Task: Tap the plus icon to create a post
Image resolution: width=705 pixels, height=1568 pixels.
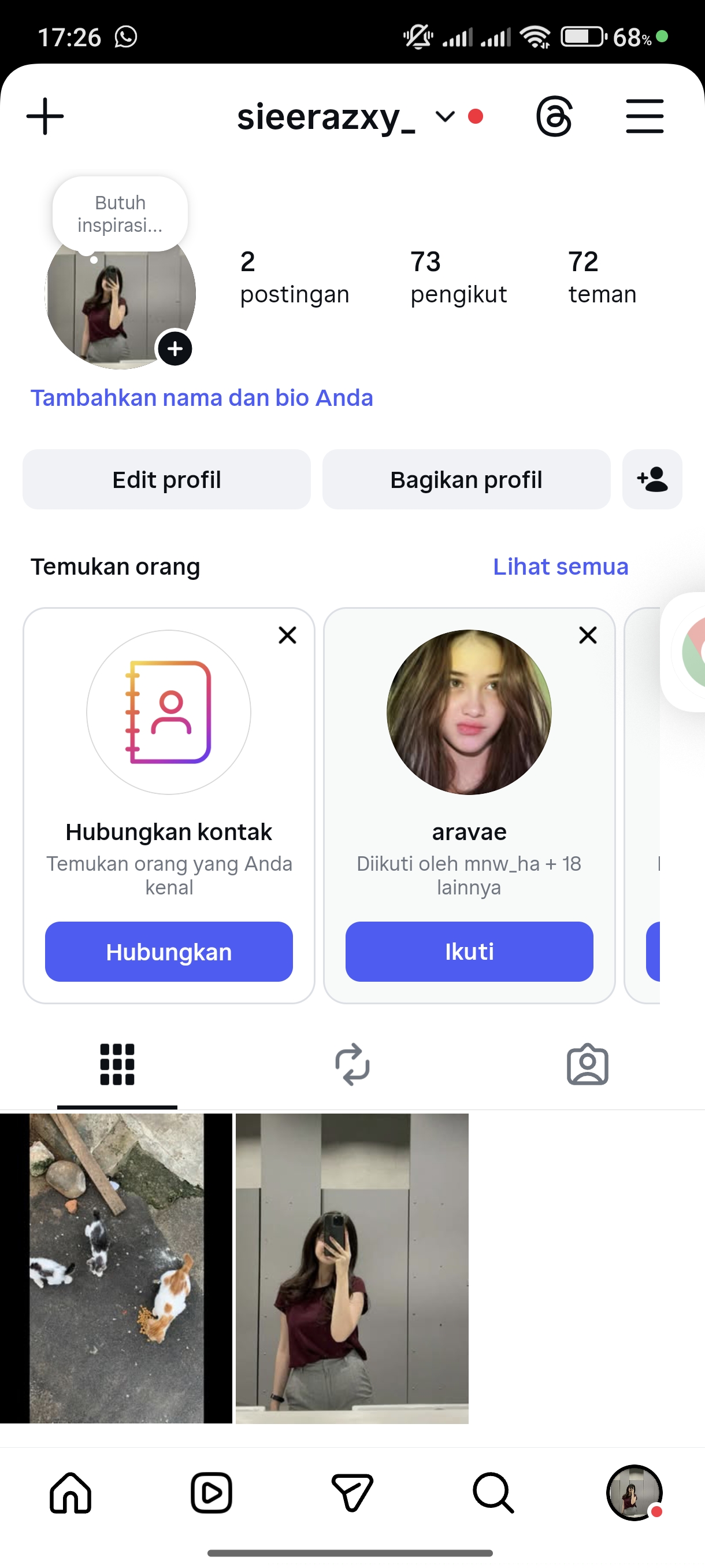Action: click(45, 116)
